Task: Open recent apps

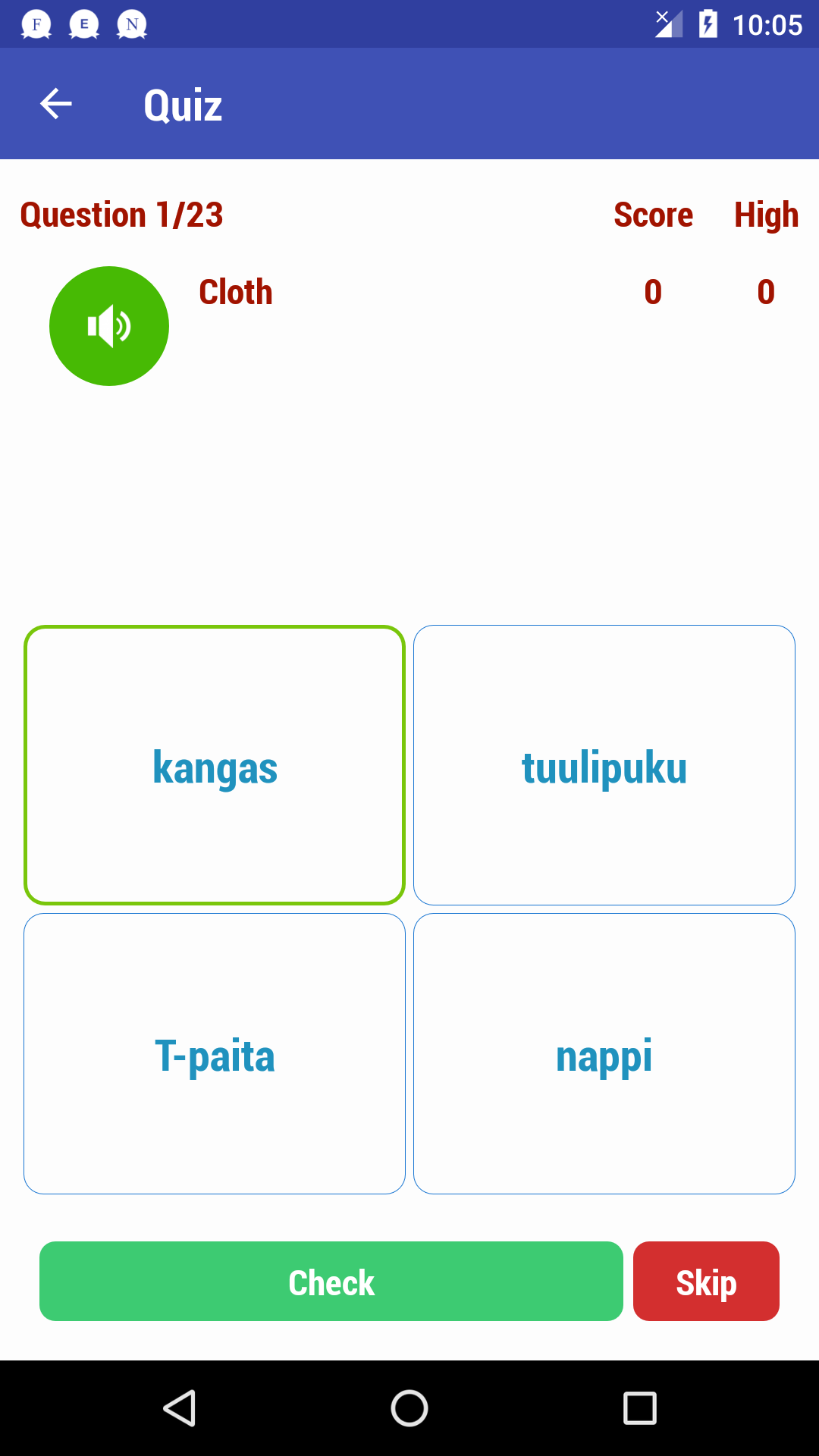Action: (640, 1409)
